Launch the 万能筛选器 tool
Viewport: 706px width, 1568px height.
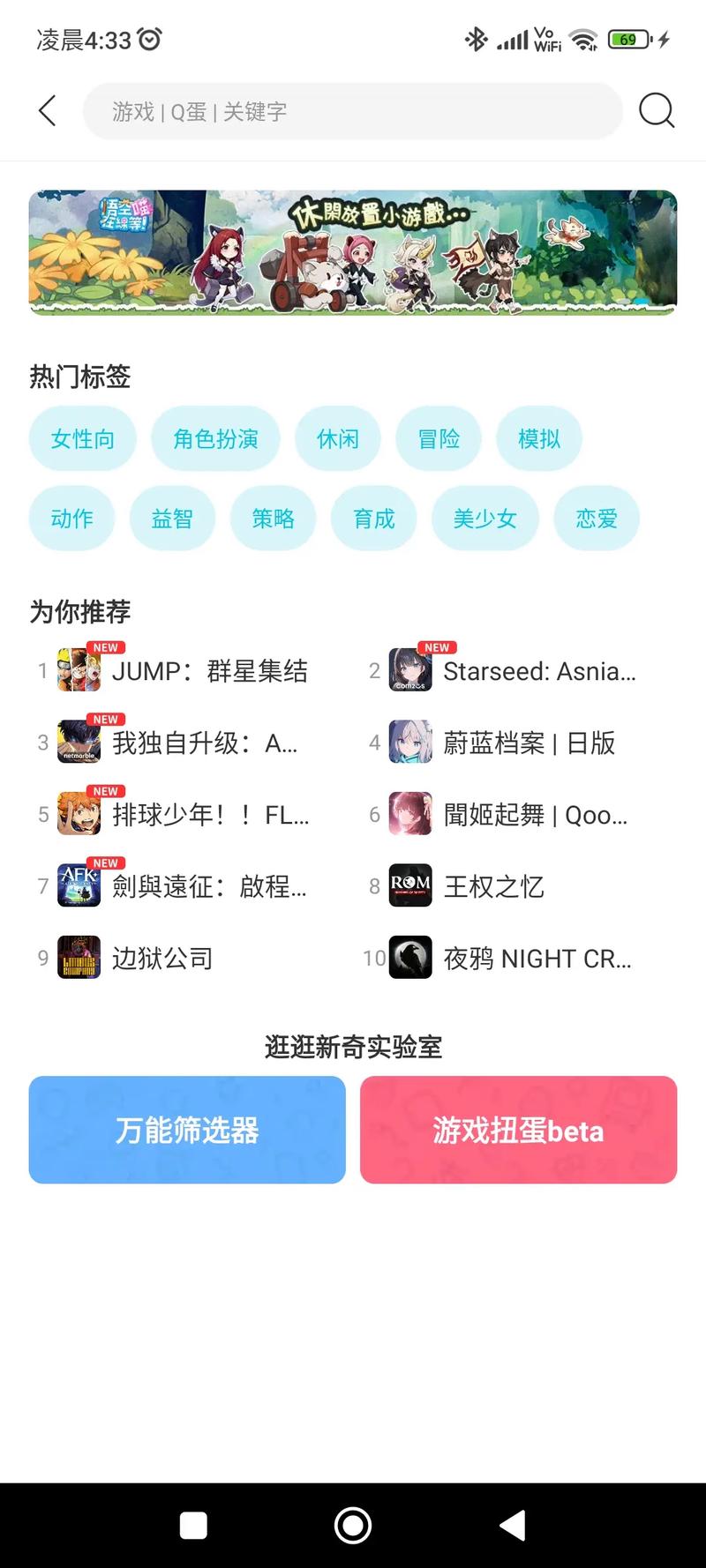(x=187, y=1130)
